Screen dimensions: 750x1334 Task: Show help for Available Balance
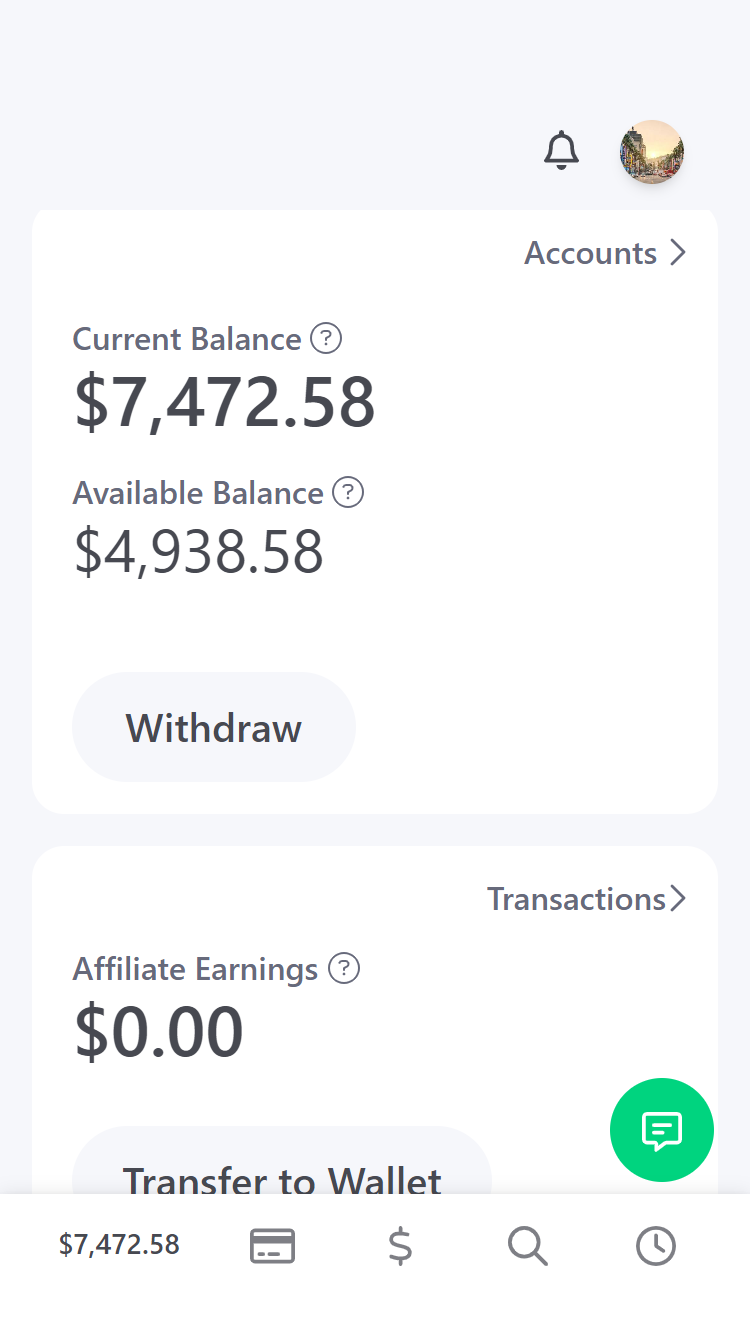click(x=347, y=493)
